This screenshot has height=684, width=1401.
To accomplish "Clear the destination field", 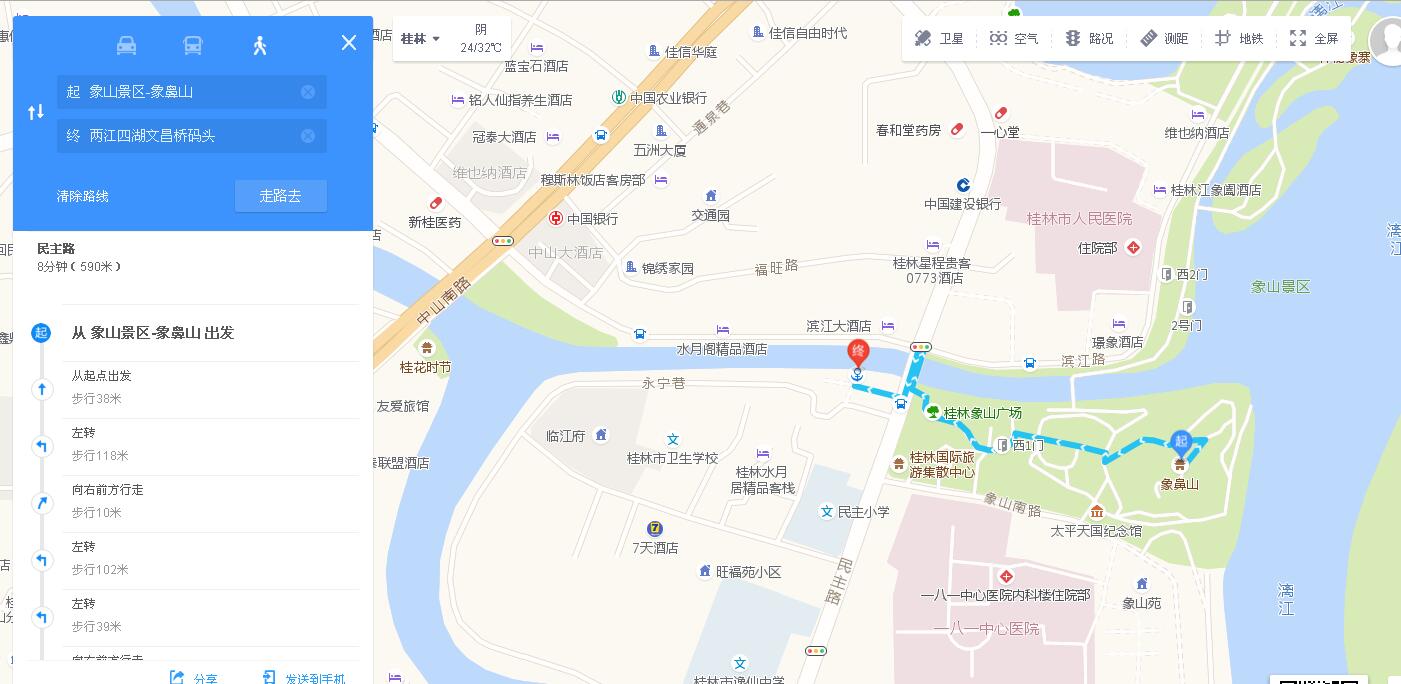I will pos(308,136).
